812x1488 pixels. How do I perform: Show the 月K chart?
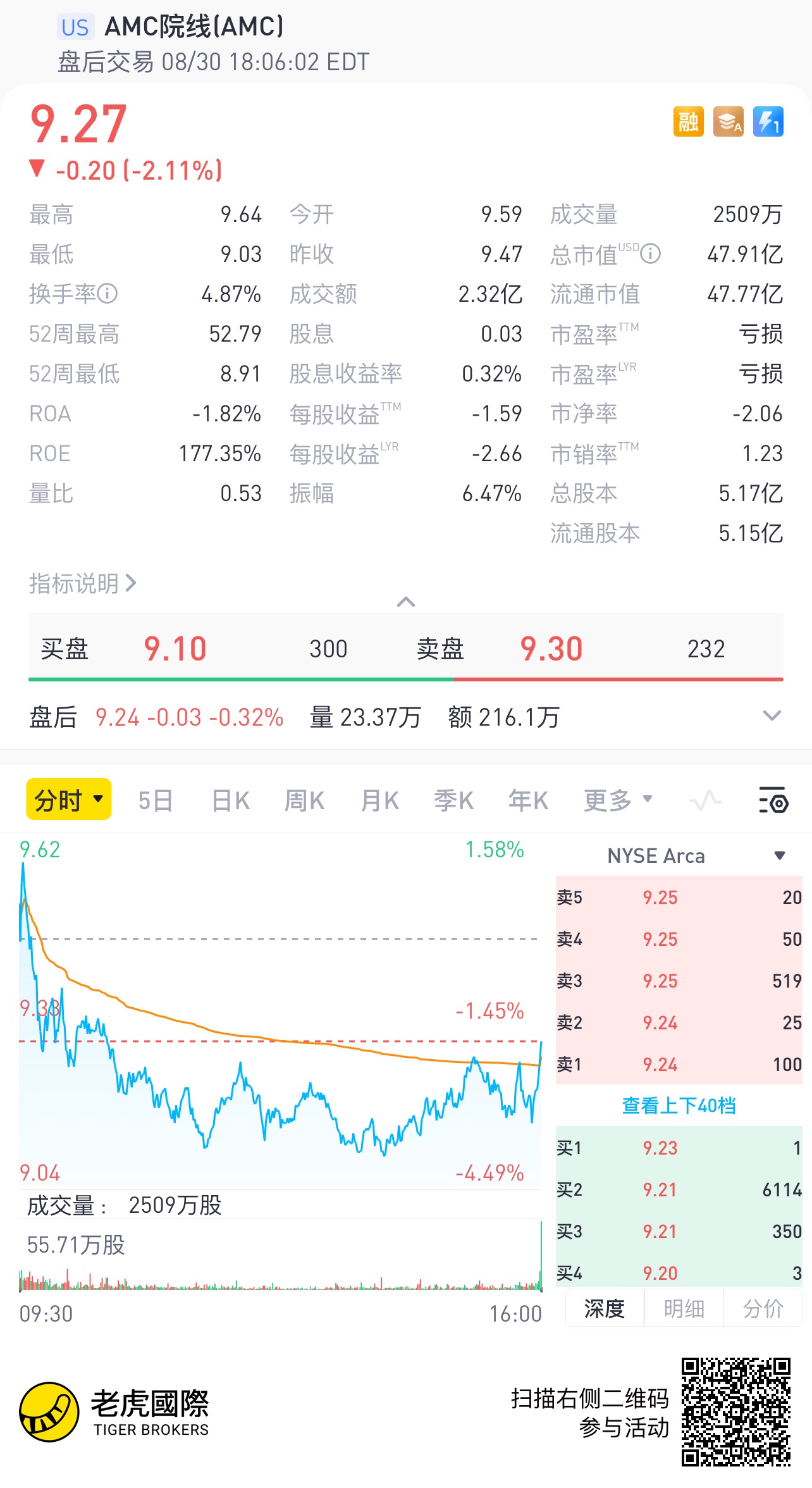[379, 801]
